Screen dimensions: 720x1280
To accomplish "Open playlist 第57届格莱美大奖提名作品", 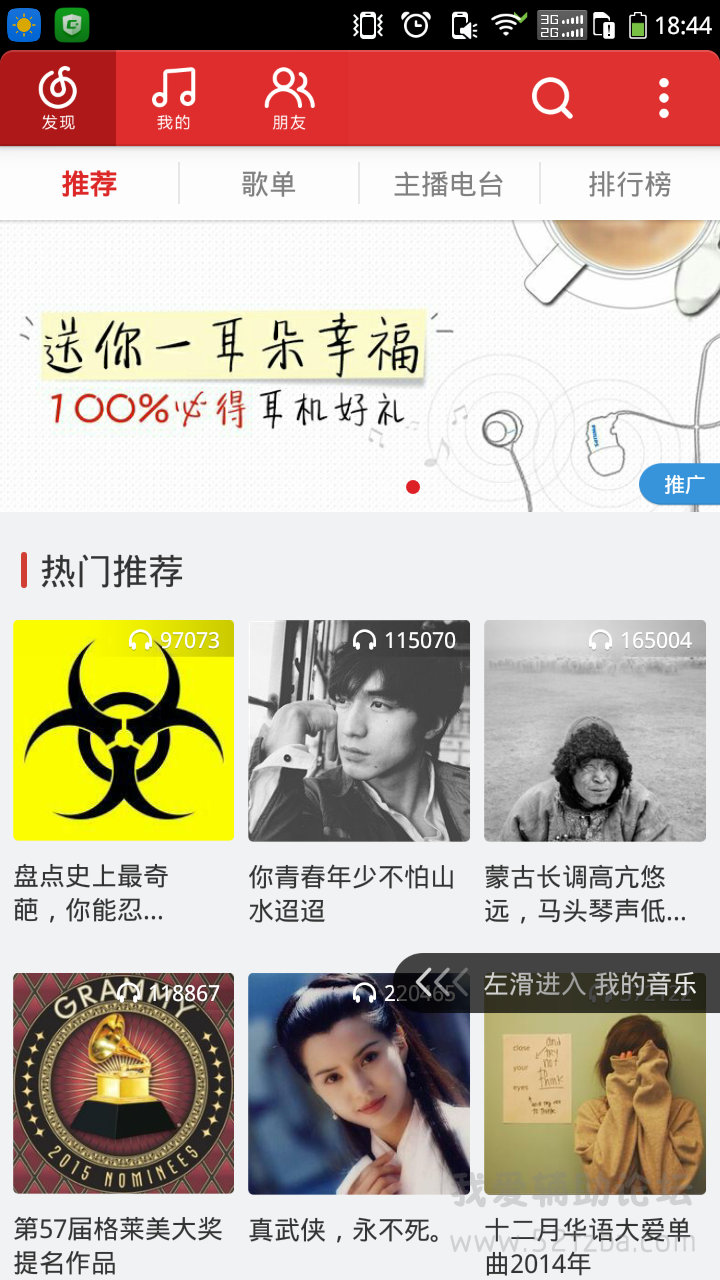I will [123, 1083].
